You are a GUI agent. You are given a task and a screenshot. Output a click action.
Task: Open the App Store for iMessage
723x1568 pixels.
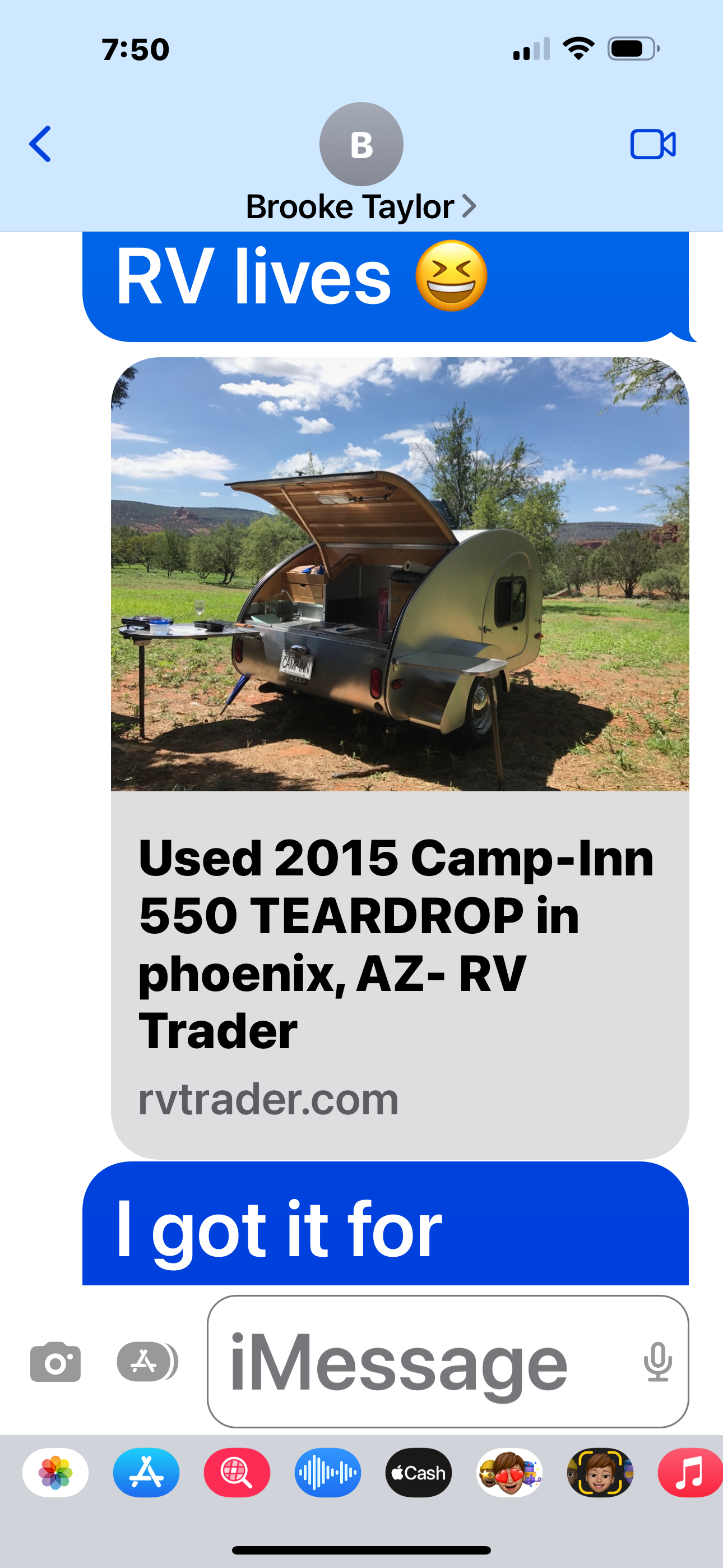[x=146, y=1473]
